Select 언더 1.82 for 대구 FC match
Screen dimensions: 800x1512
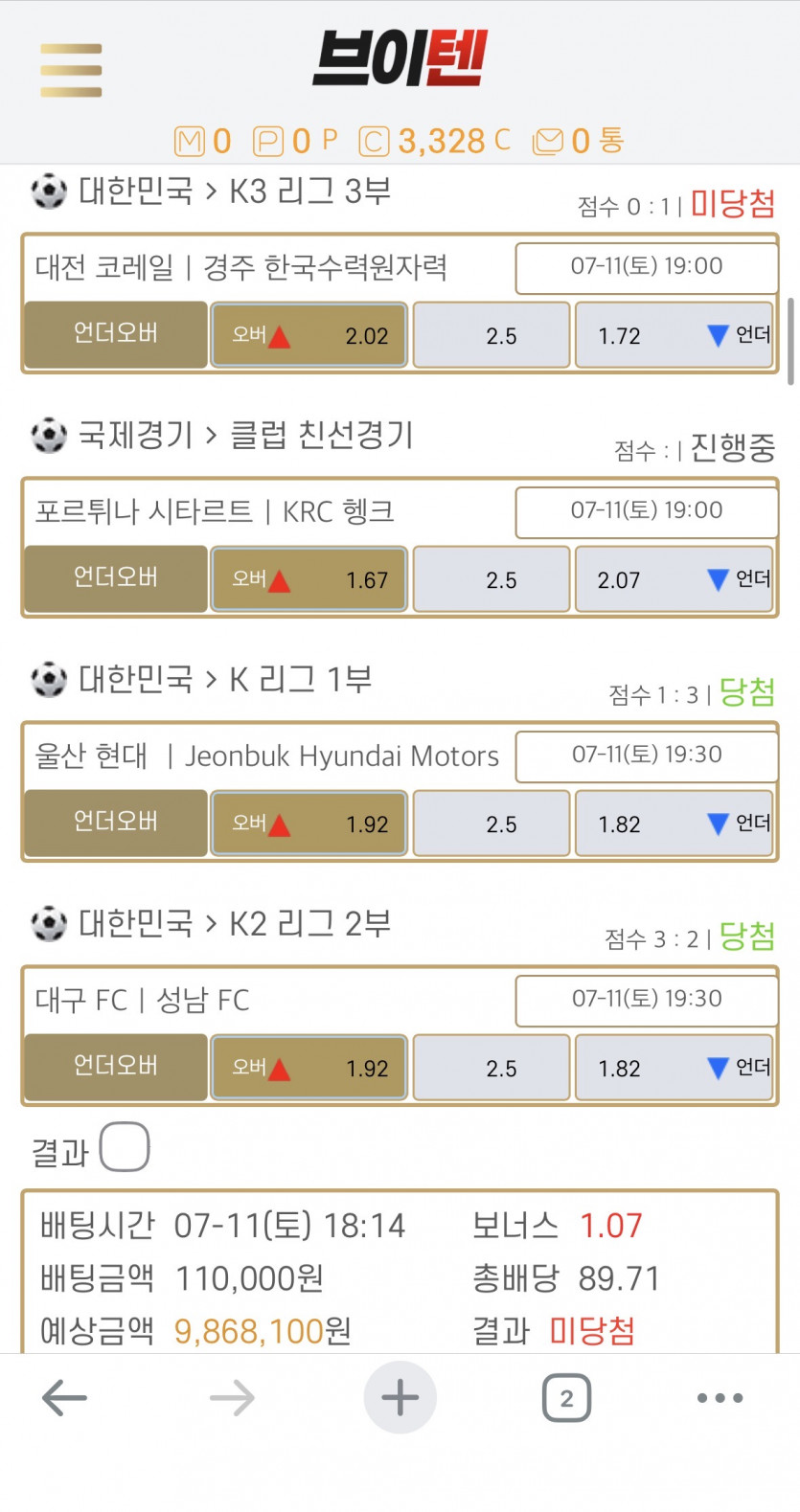pyautogui.click(x=674, y=1068)
